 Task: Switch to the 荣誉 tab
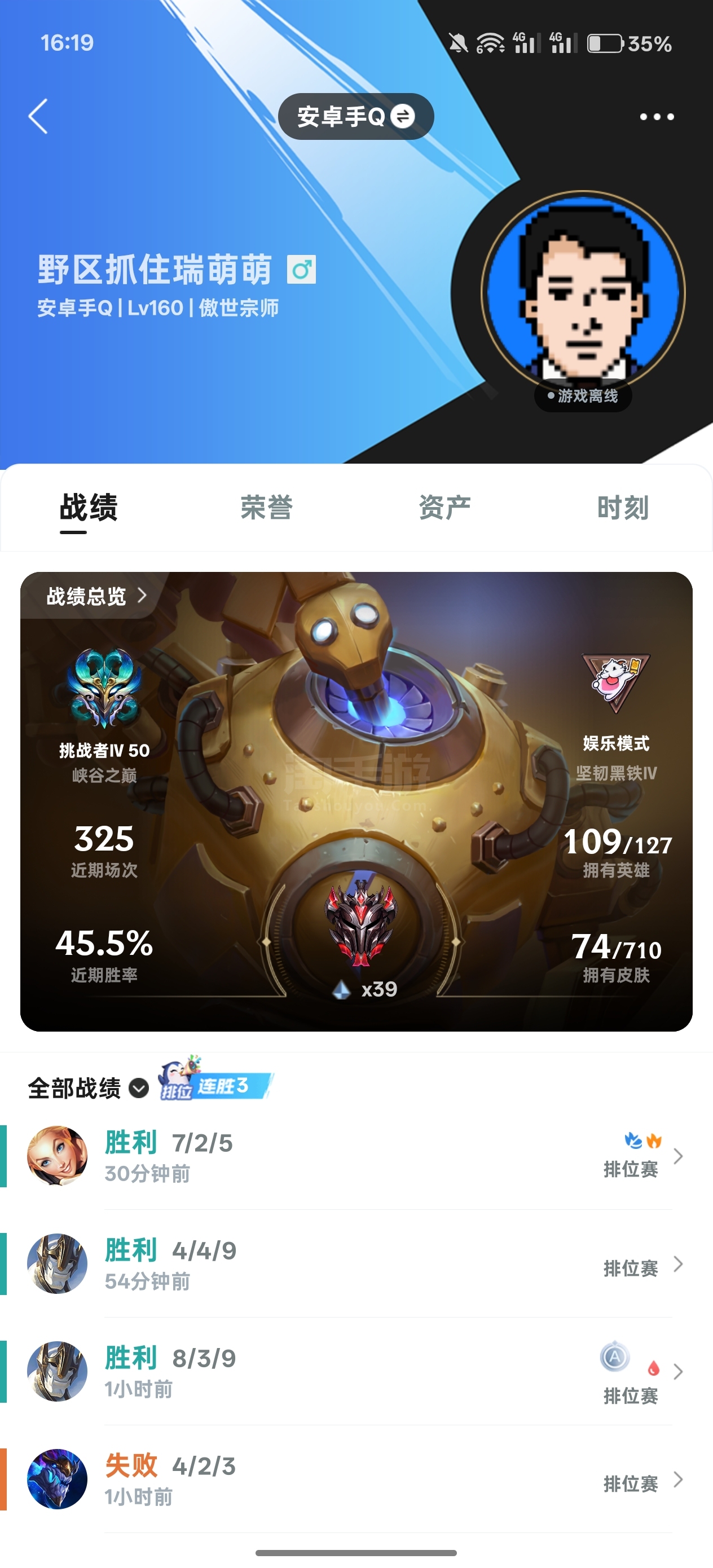267,508
